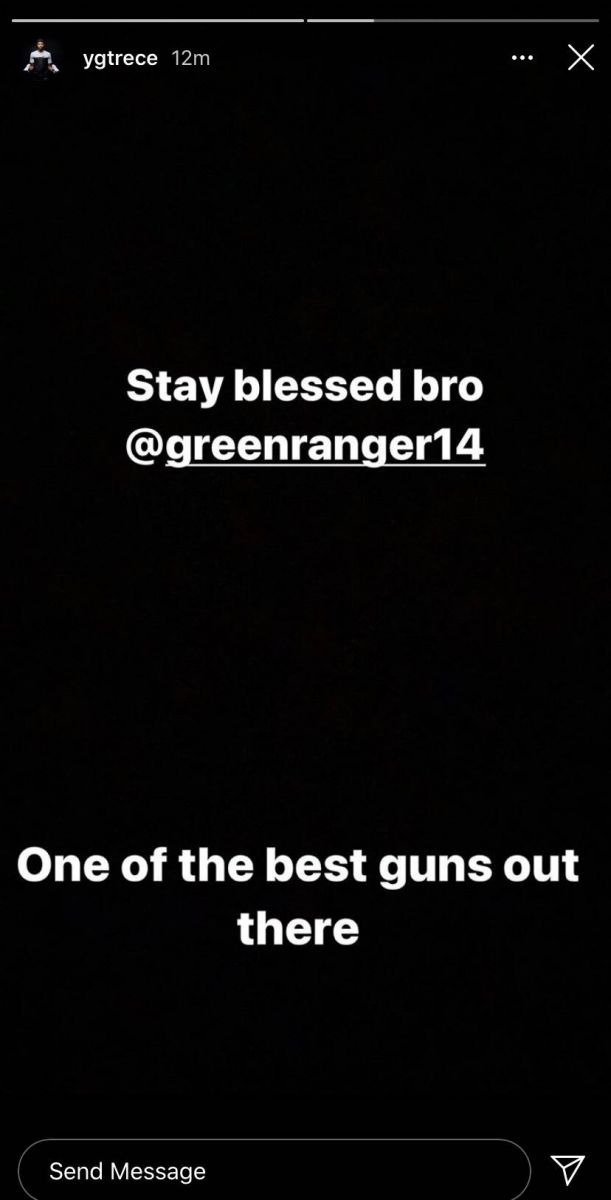Close the story viewer
Image resolution: width=611 pixels, height=1200 pixels.
pyautogui.click(x=580, y=58)
